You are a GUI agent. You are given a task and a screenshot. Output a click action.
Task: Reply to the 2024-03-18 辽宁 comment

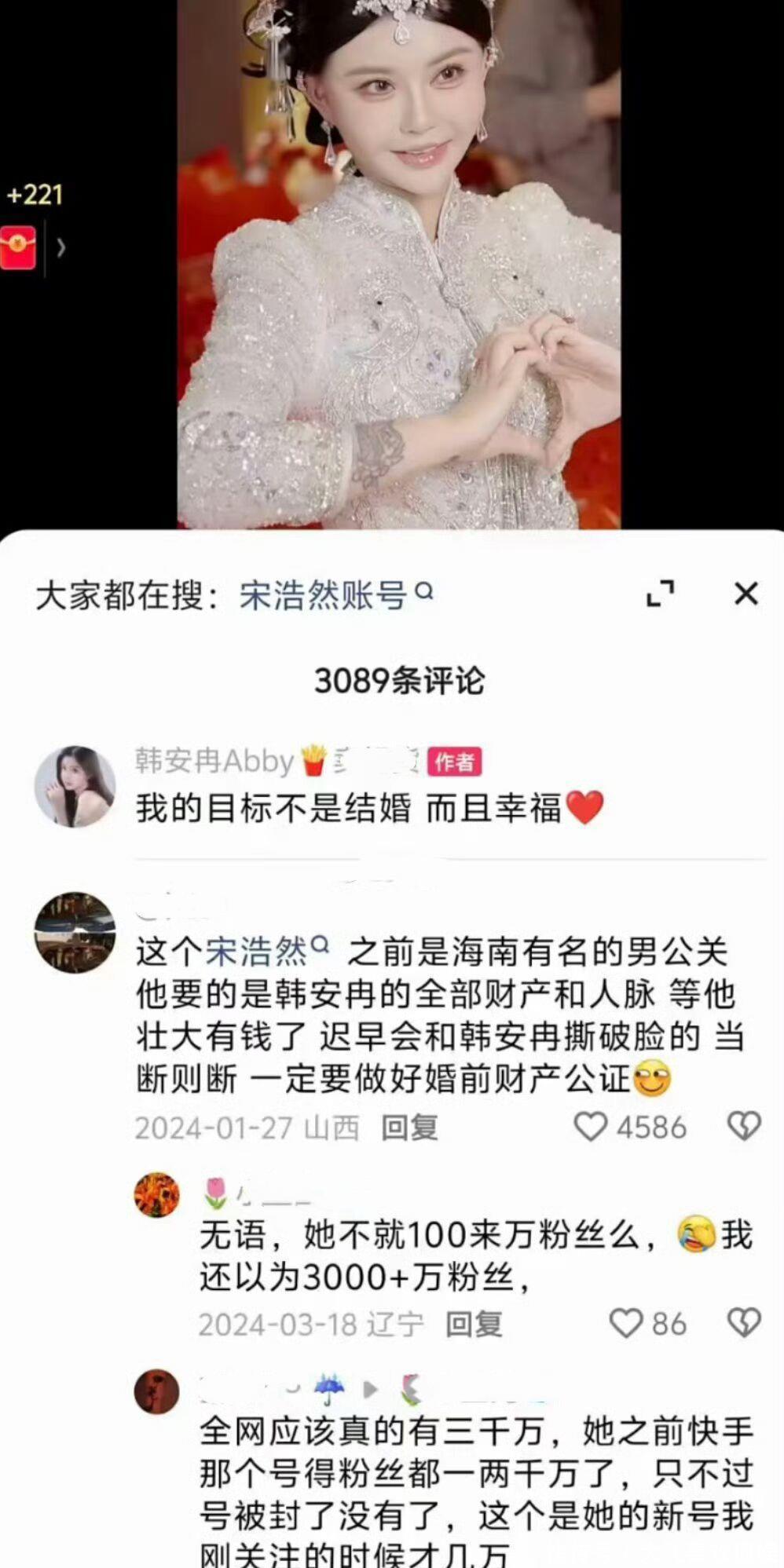click(x=474, y=1325)
